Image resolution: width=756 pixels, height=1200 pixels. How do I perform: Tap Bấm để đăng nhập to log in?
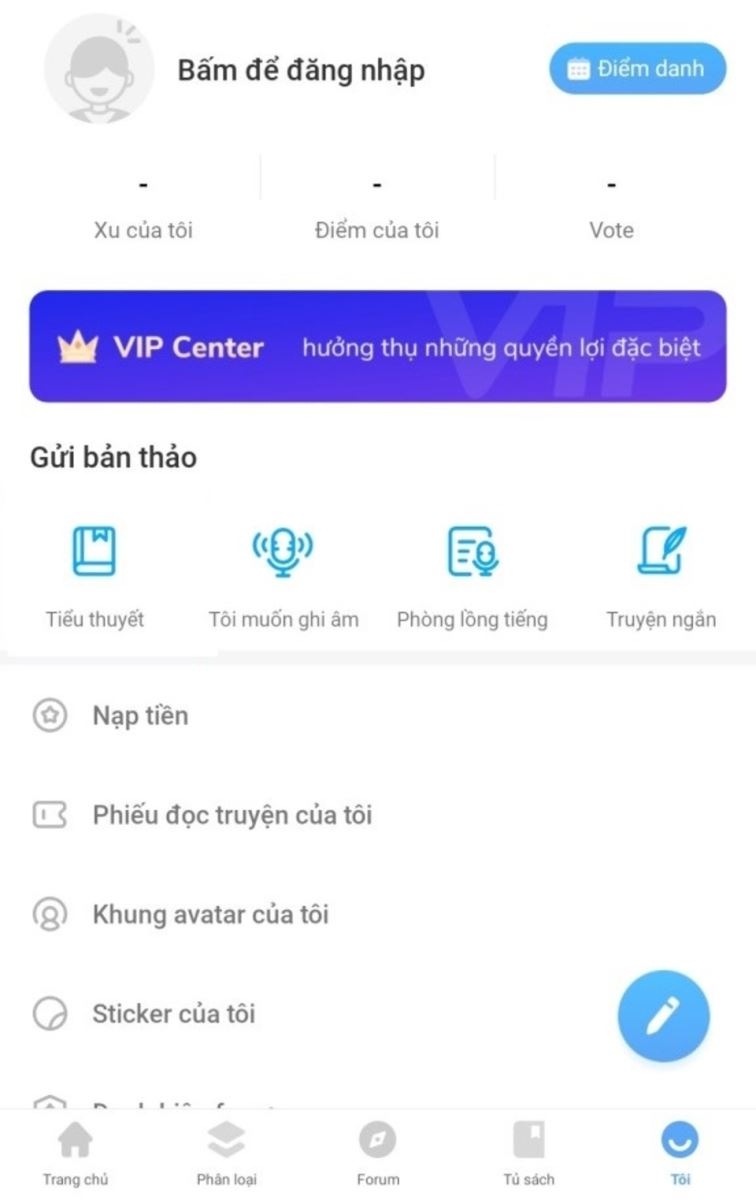(x=303, y=70)
